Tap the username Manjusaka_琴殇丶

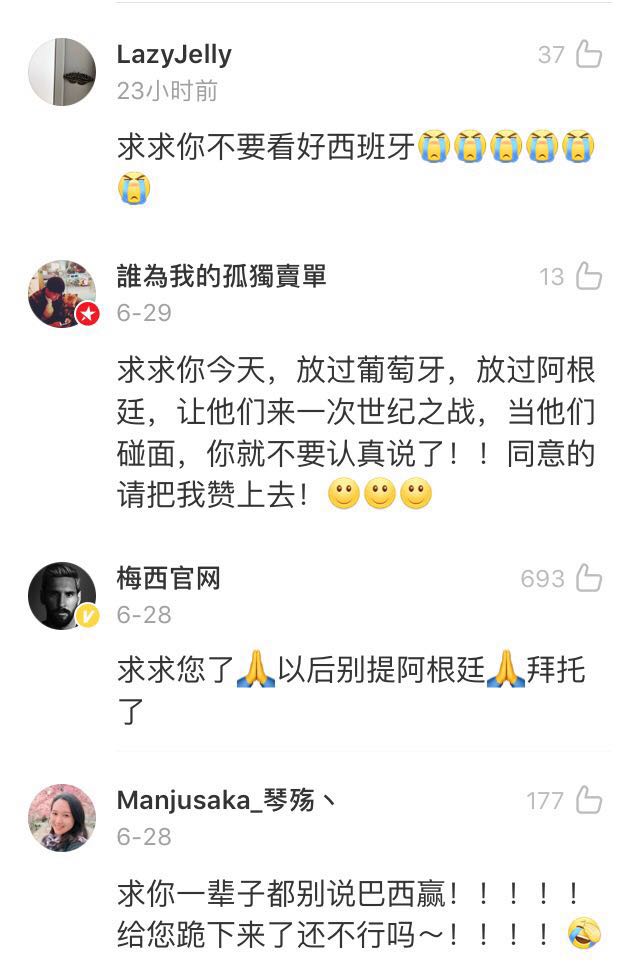pos(225,800)
